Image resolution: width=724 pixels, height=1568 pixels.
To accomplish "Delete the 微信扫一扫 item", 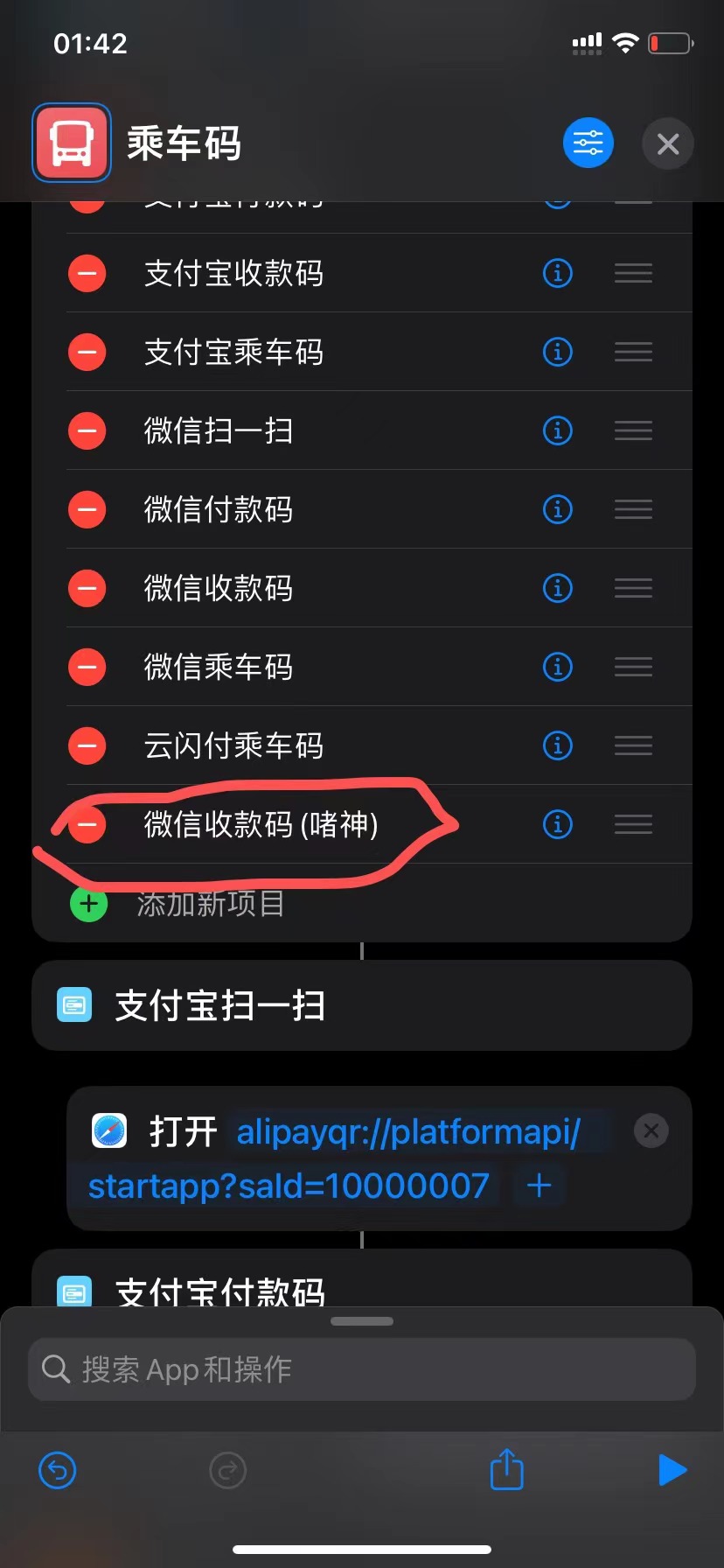I will click(87, 430).
